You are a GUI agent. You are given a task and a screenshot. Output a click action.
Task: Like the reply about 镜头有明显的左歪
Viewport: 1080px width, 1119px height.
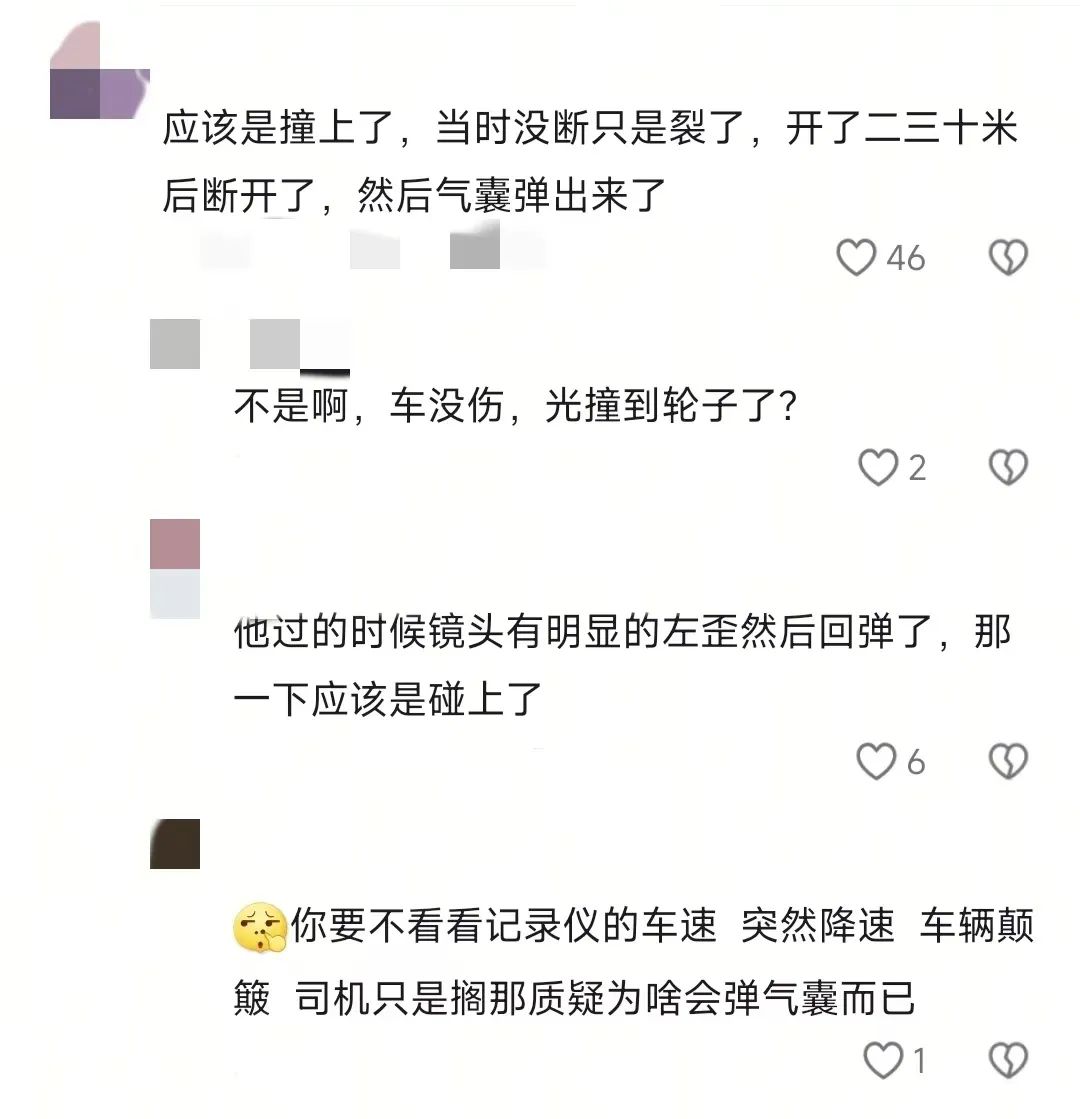click(x=877, y=762)
